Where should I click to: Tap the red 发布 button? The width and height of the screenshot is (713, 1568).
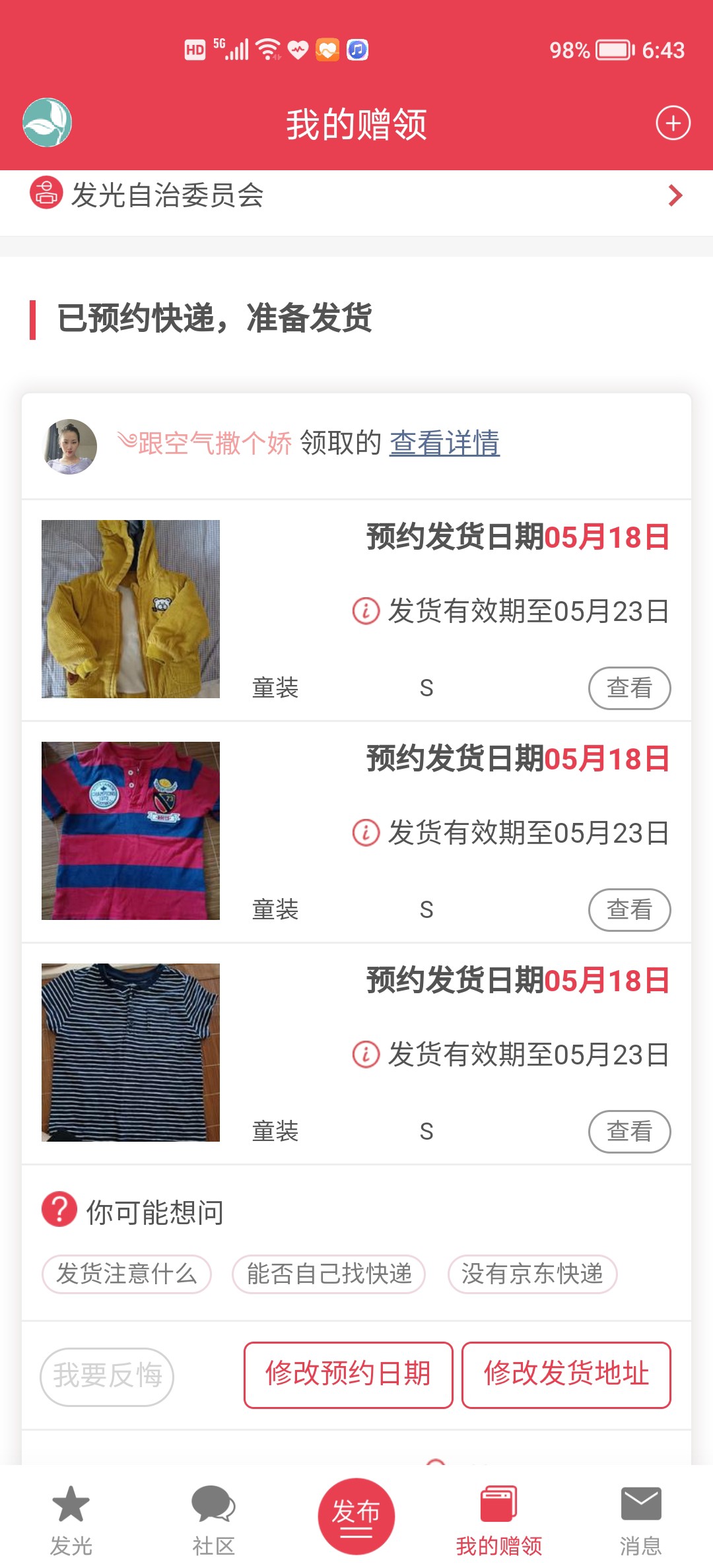click(356, 1516)
